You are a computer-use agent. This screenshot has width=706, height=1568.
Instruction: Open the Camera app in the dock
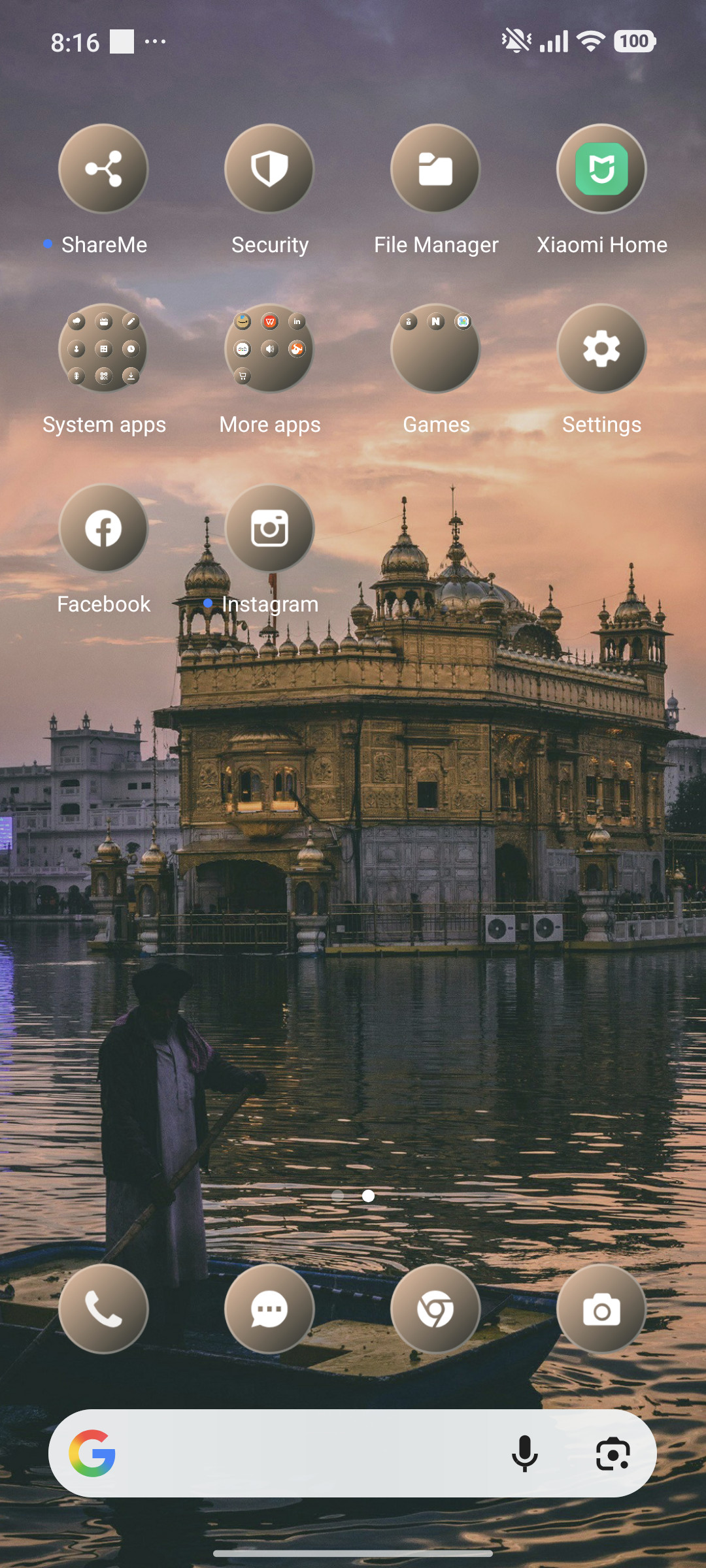pos(601,1309)
